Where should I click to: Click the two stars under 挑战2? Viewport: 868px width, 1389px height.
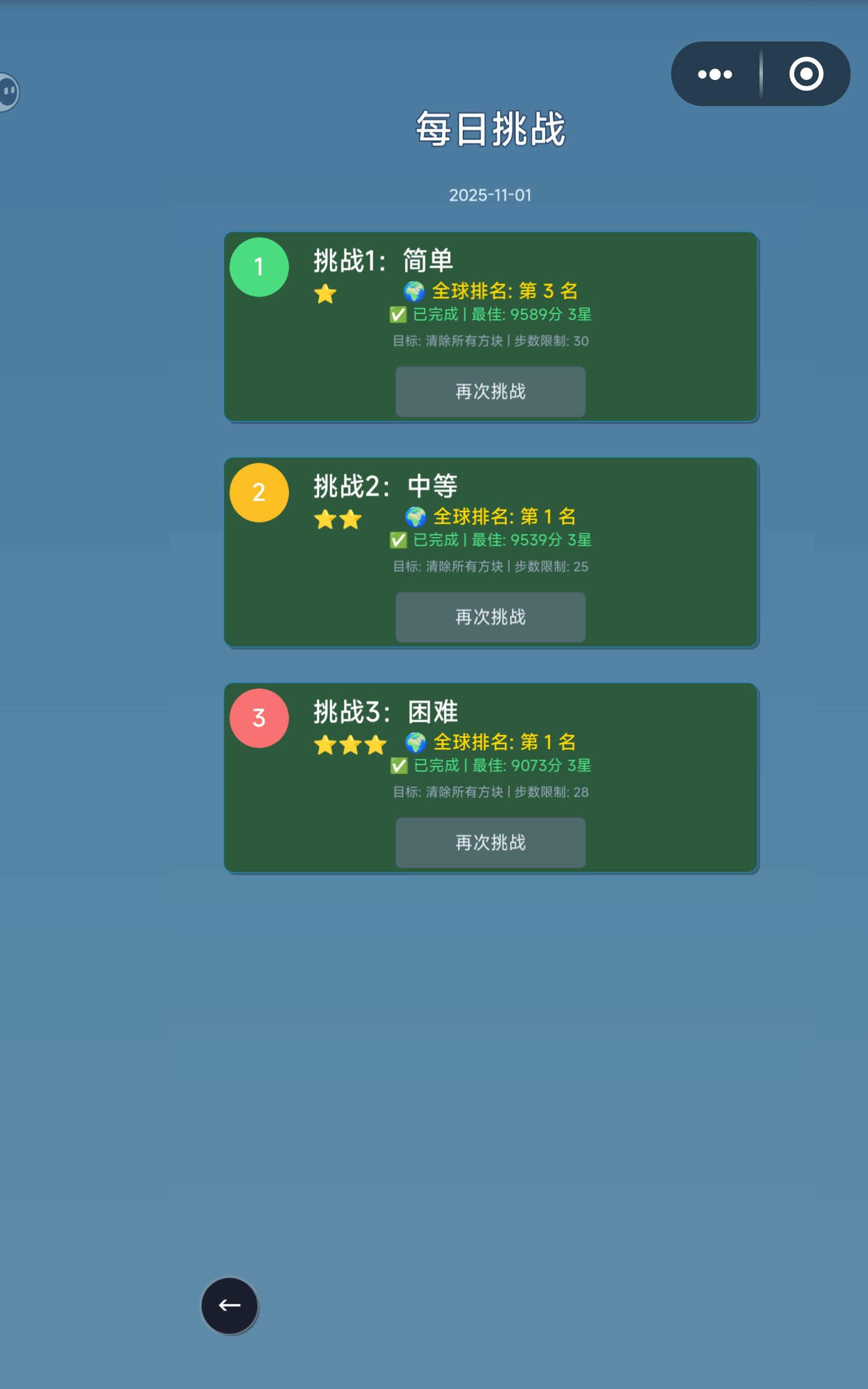(338, 518)
